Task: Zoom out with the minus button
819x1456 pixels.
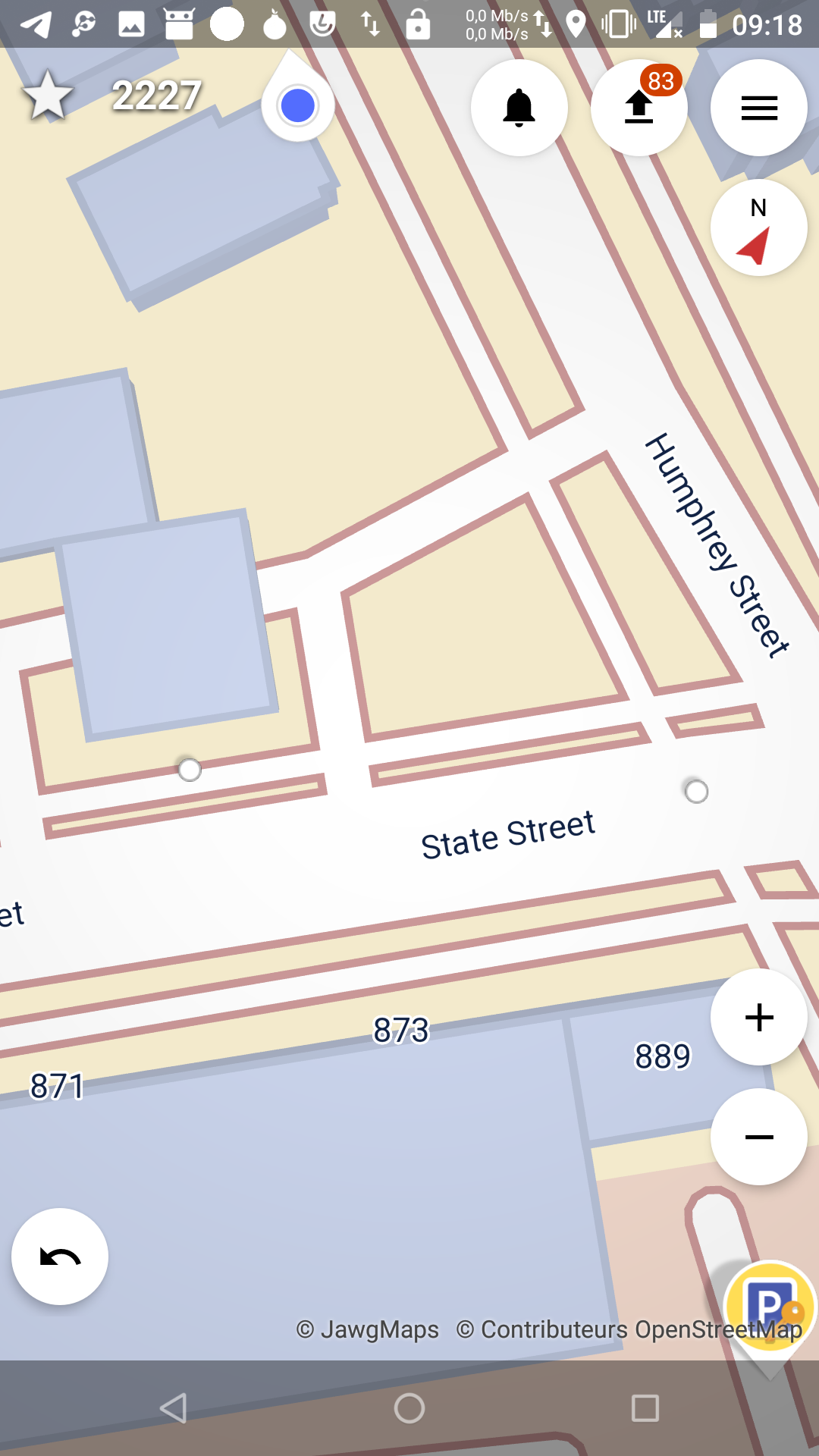Action: coord(759,1137)
